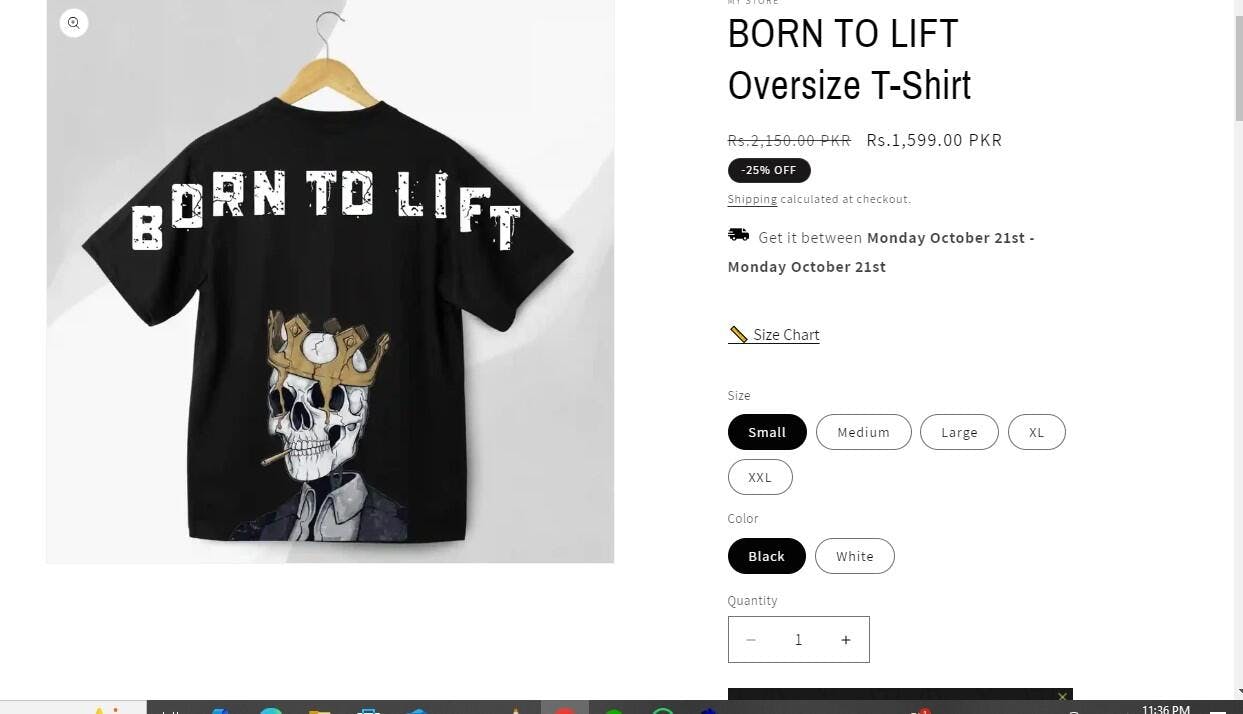1243x714 pixels.
Task: Choose the XXL size
Action: click(760, 477)
